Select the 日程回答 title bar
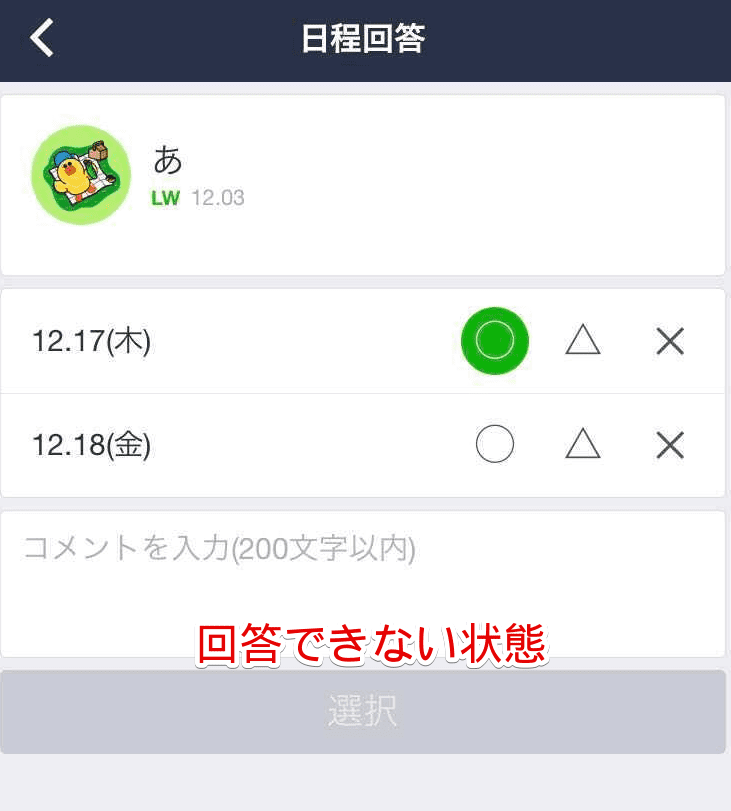This screenshot has width=731, height=811. [x=363, y=38]
